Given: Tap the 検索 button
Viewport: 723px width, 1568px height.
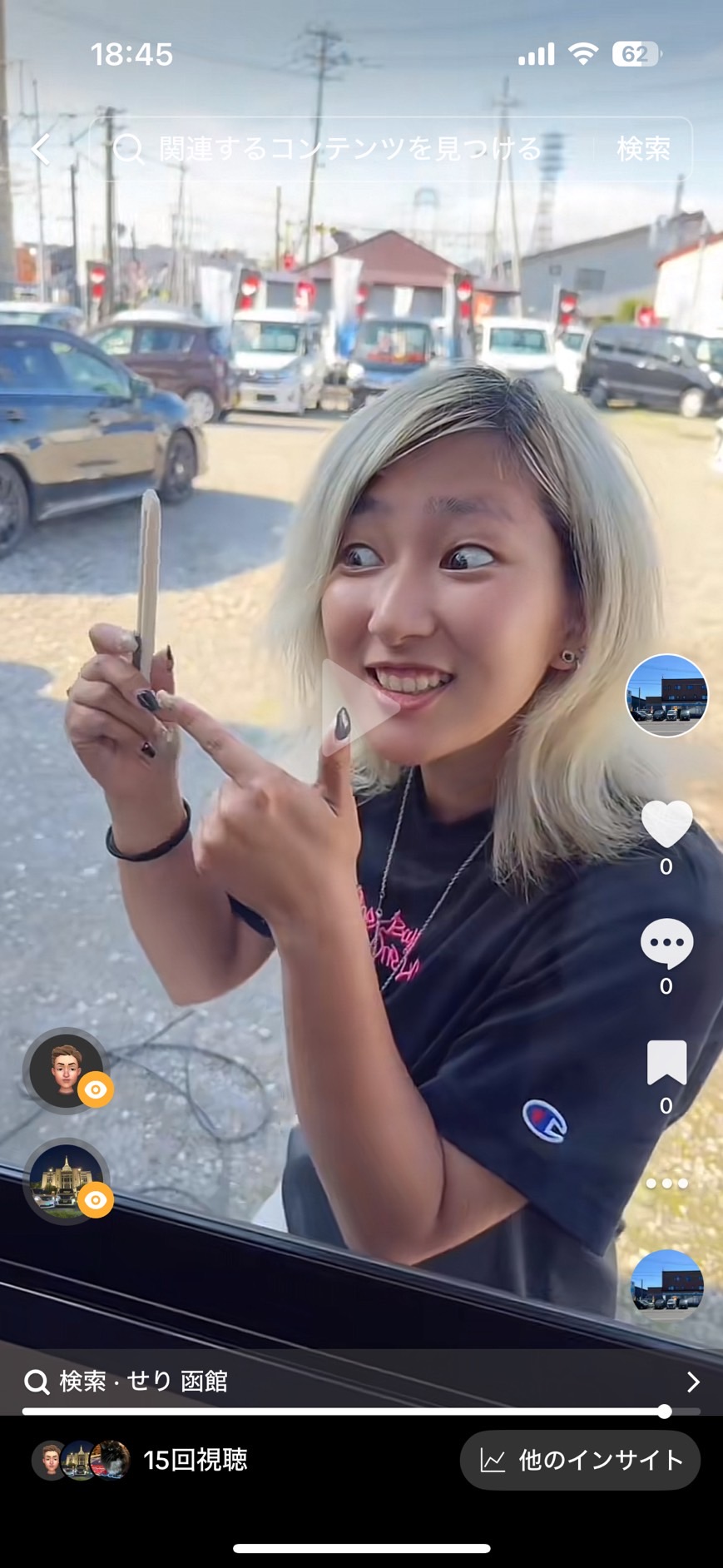Looking at the screenshot, I should 642,150.
